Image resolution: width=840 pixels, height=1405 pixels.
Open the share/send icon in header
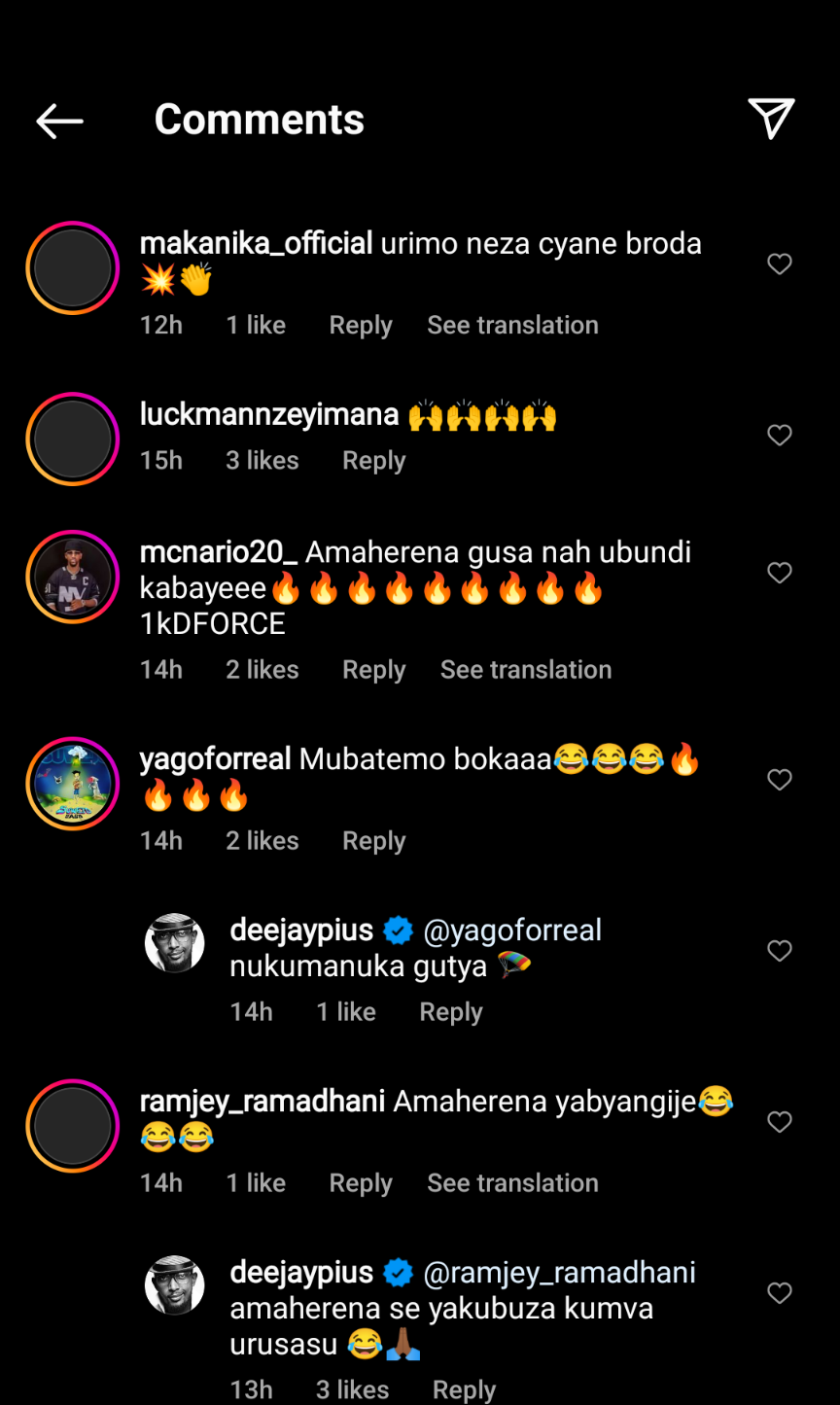(771, 119)
